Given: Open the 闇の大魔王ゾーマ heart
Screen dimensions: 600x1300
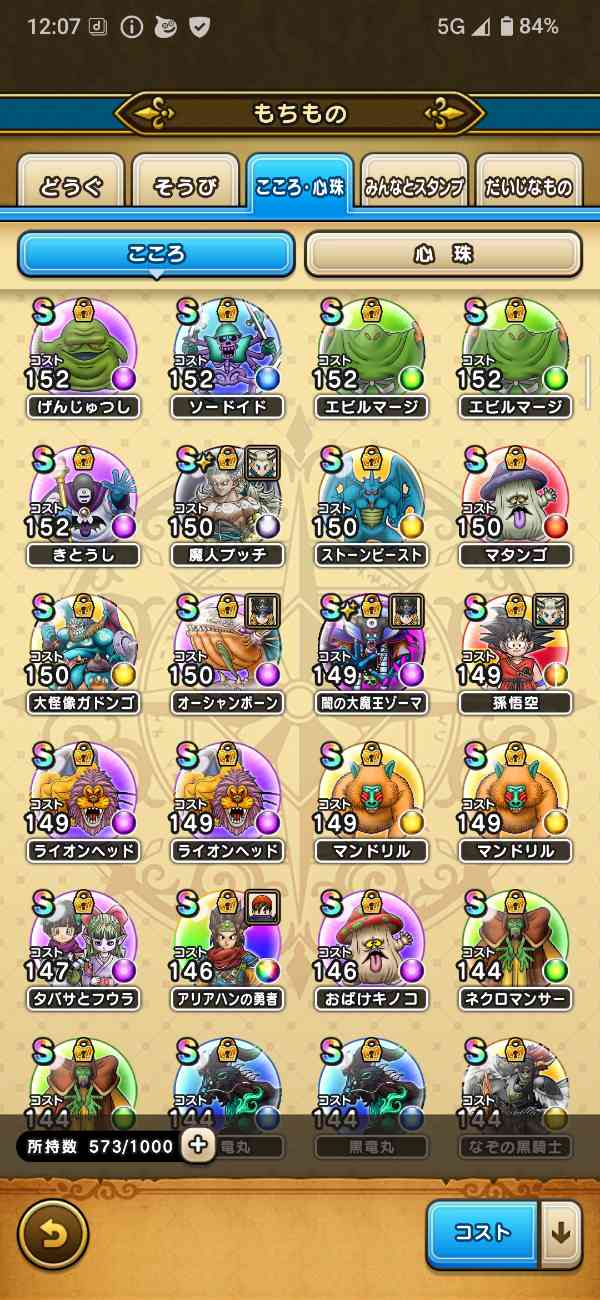Looking at the screenshot, I should click(372, 650).
